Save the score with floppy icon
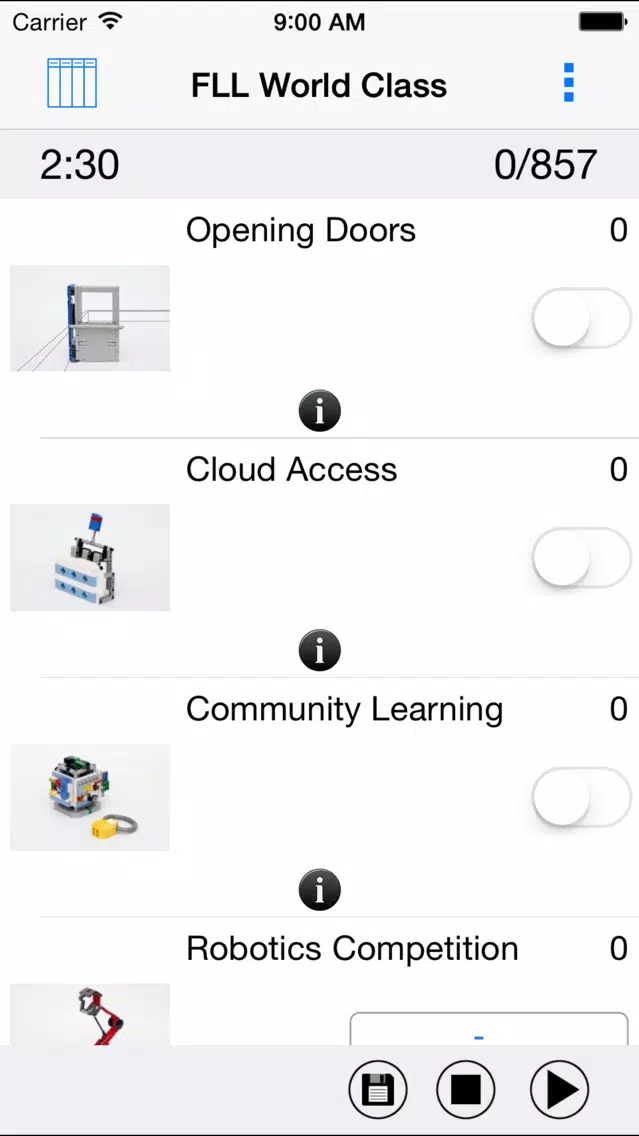639x1136 pixels. click(x=378, y=1089)
